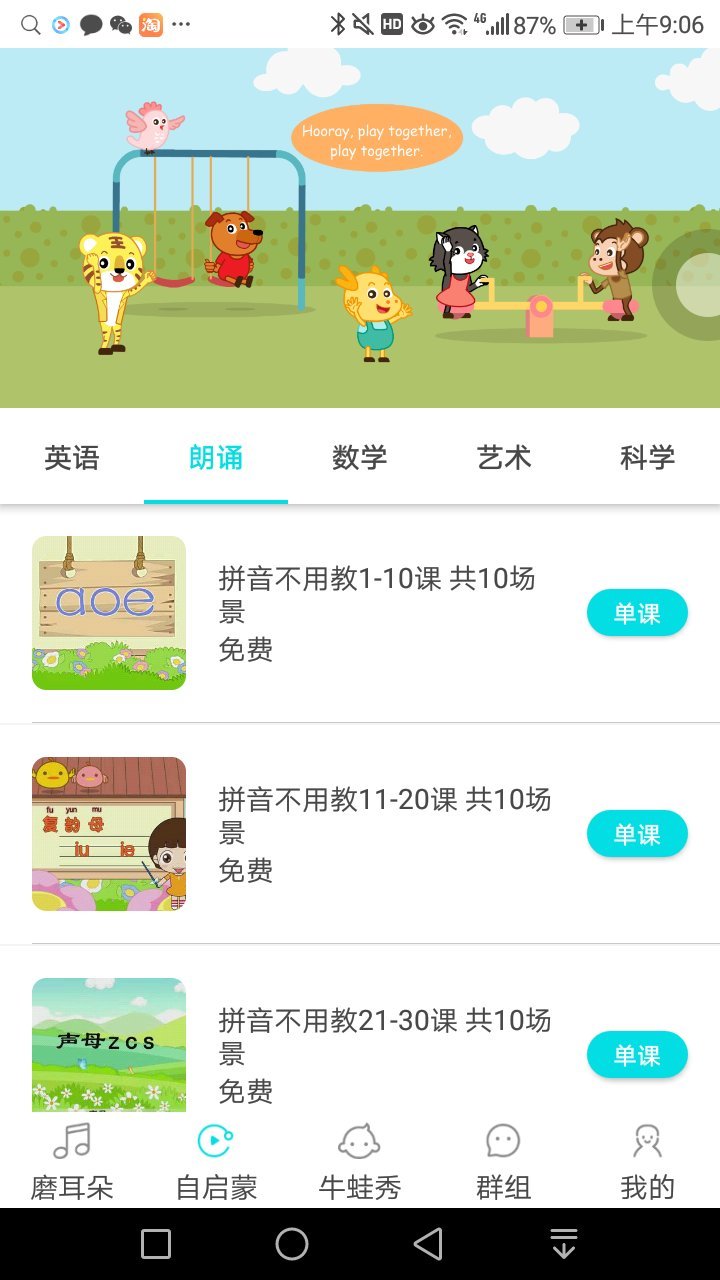720x1280 pixels.
Task: Go to the 磨耳朵 section
Action: [x=72, y=1162]
